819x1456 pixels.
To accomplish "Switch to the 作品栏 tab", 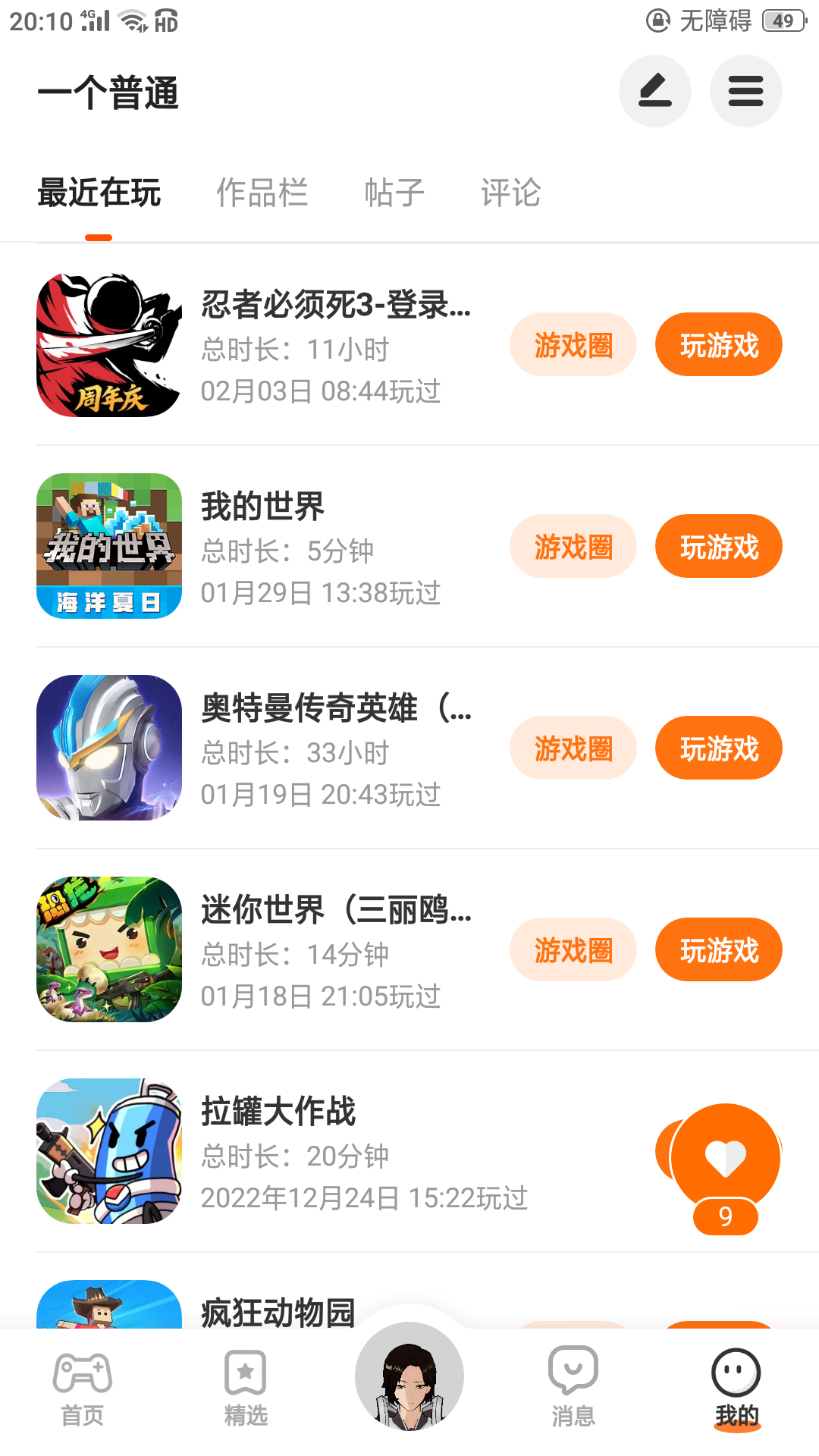I will pyautogui.click(x=262, y=193).
